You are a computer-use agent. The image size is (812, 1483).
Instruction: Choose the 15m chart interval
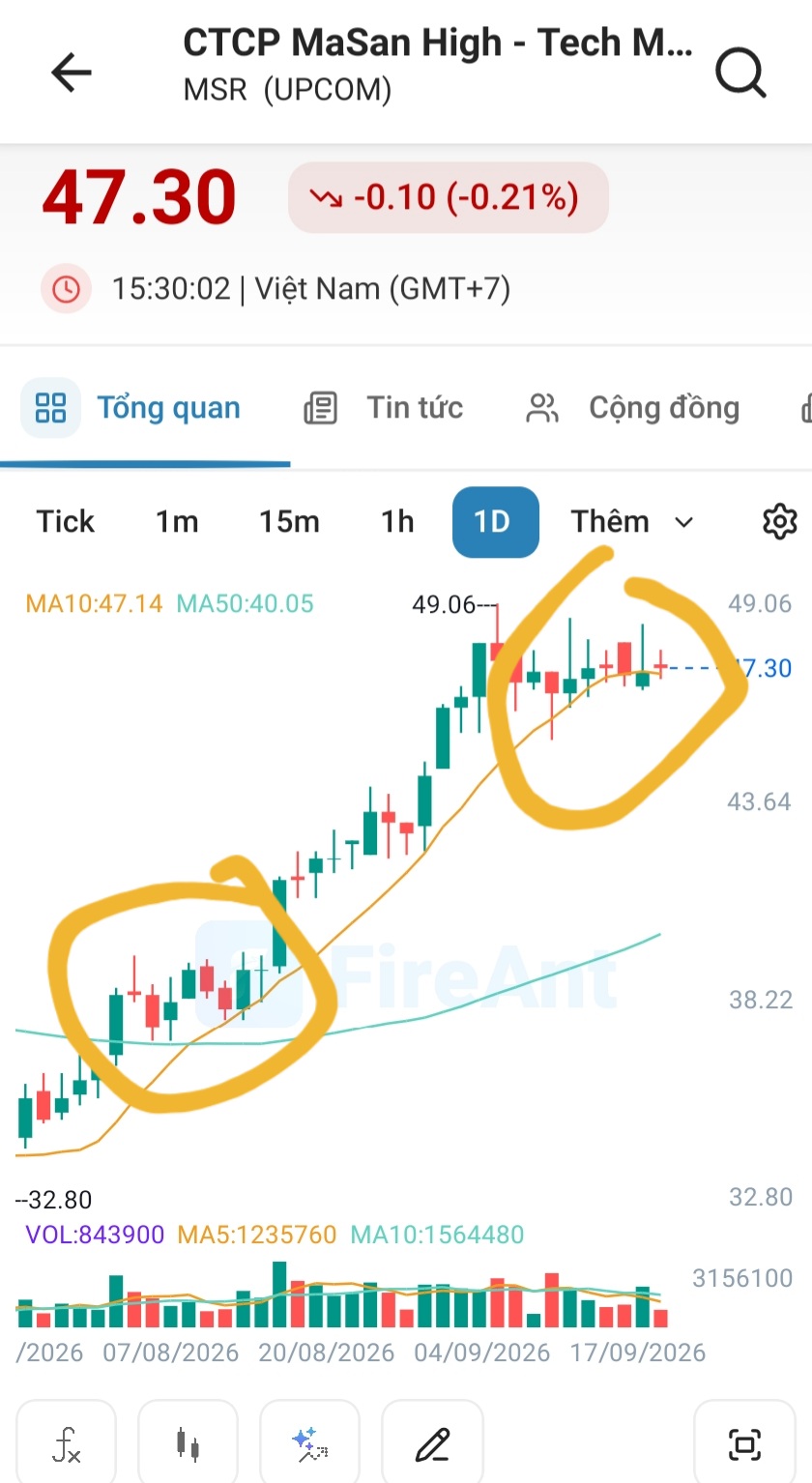(289, 522)
